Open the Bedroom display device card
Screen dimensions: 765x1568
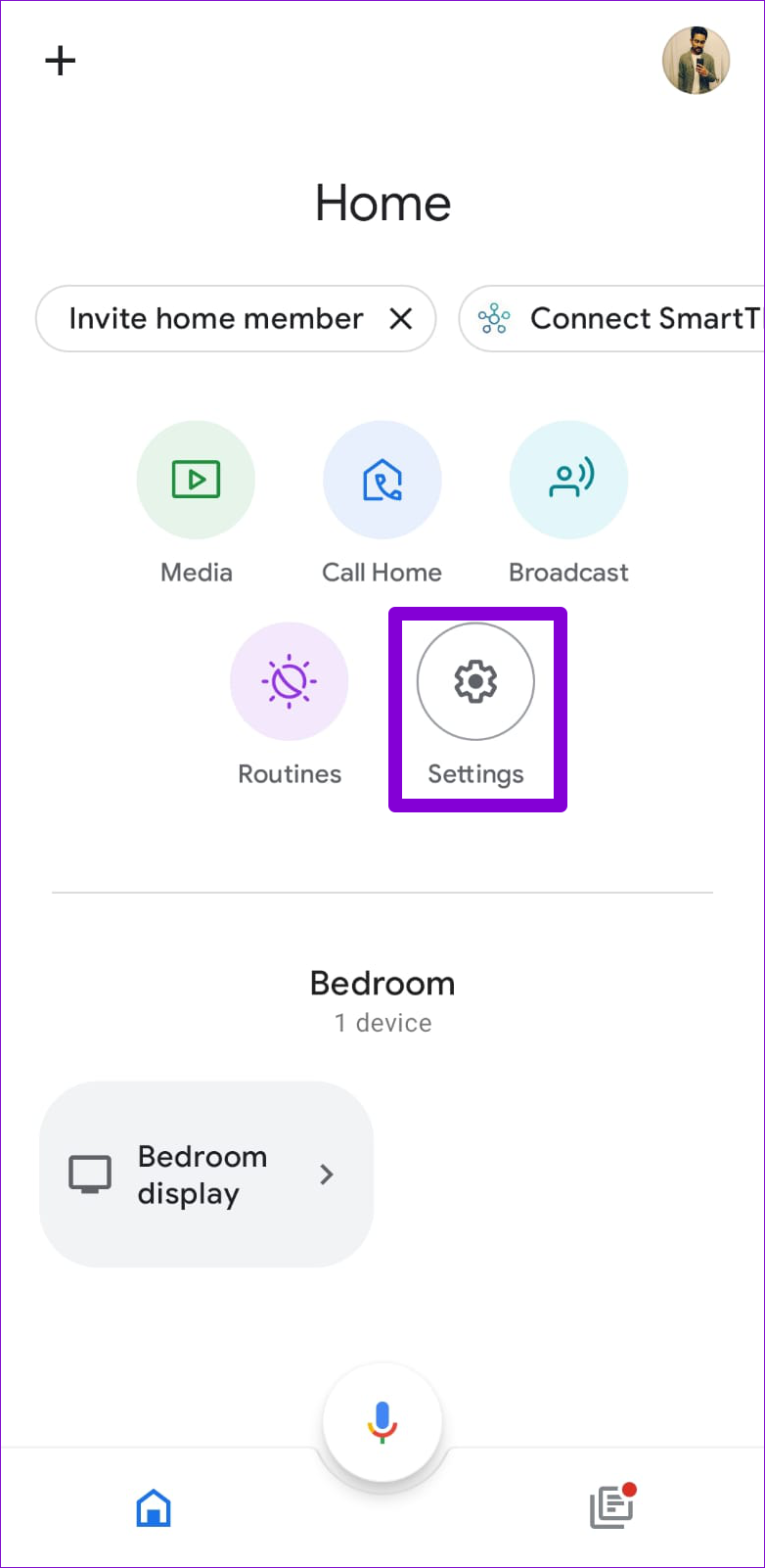(x=206, y=1175)
